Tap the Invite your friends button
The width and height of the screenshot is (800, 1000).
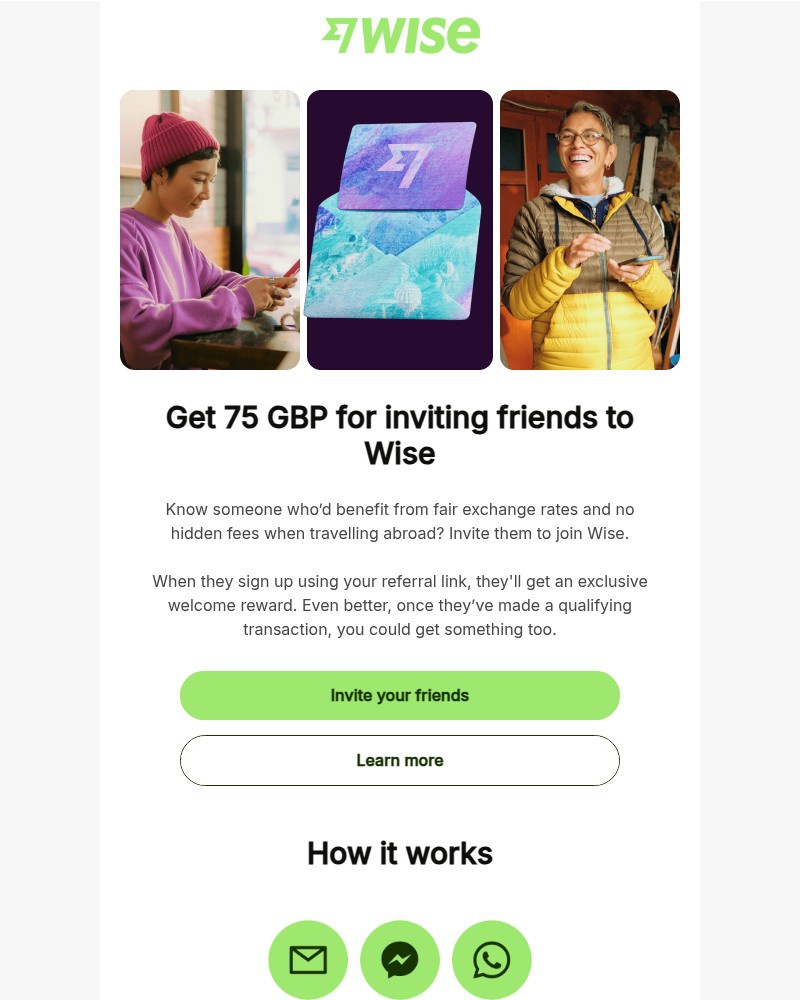click(400, 695)
